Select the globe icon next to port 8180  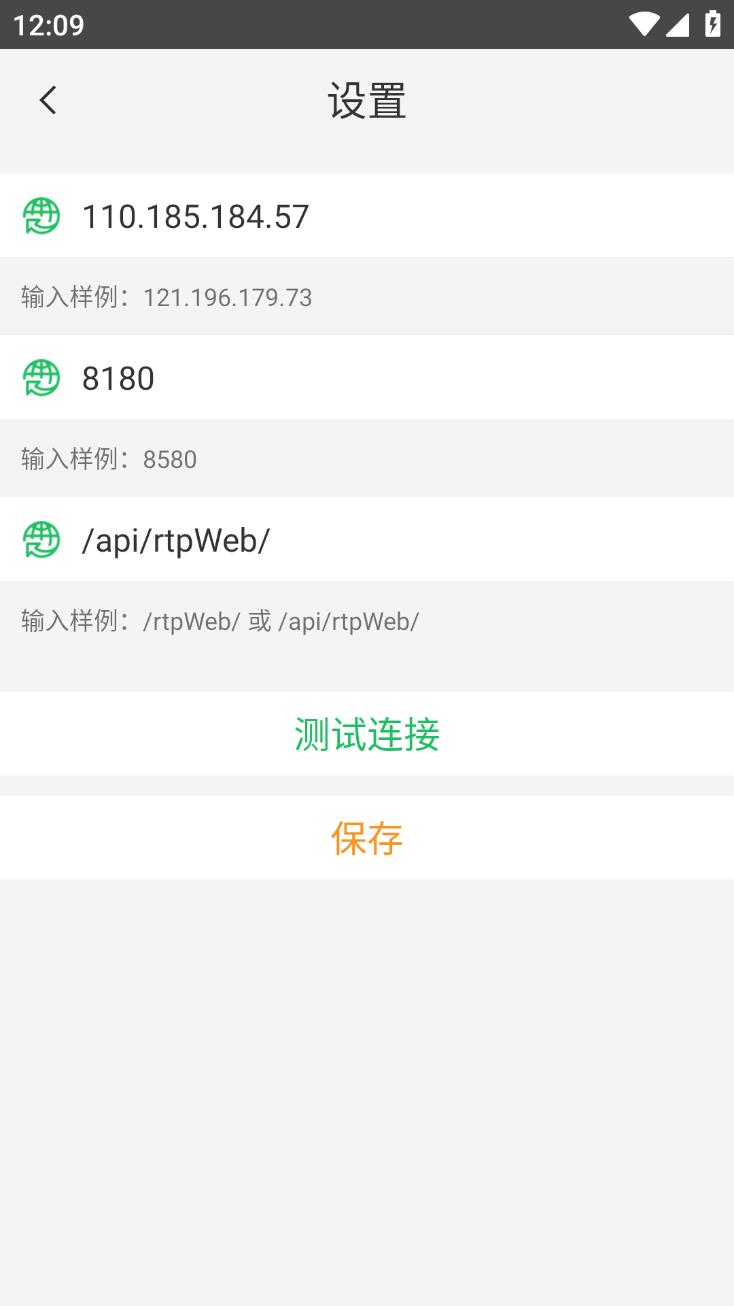(41, 378)
